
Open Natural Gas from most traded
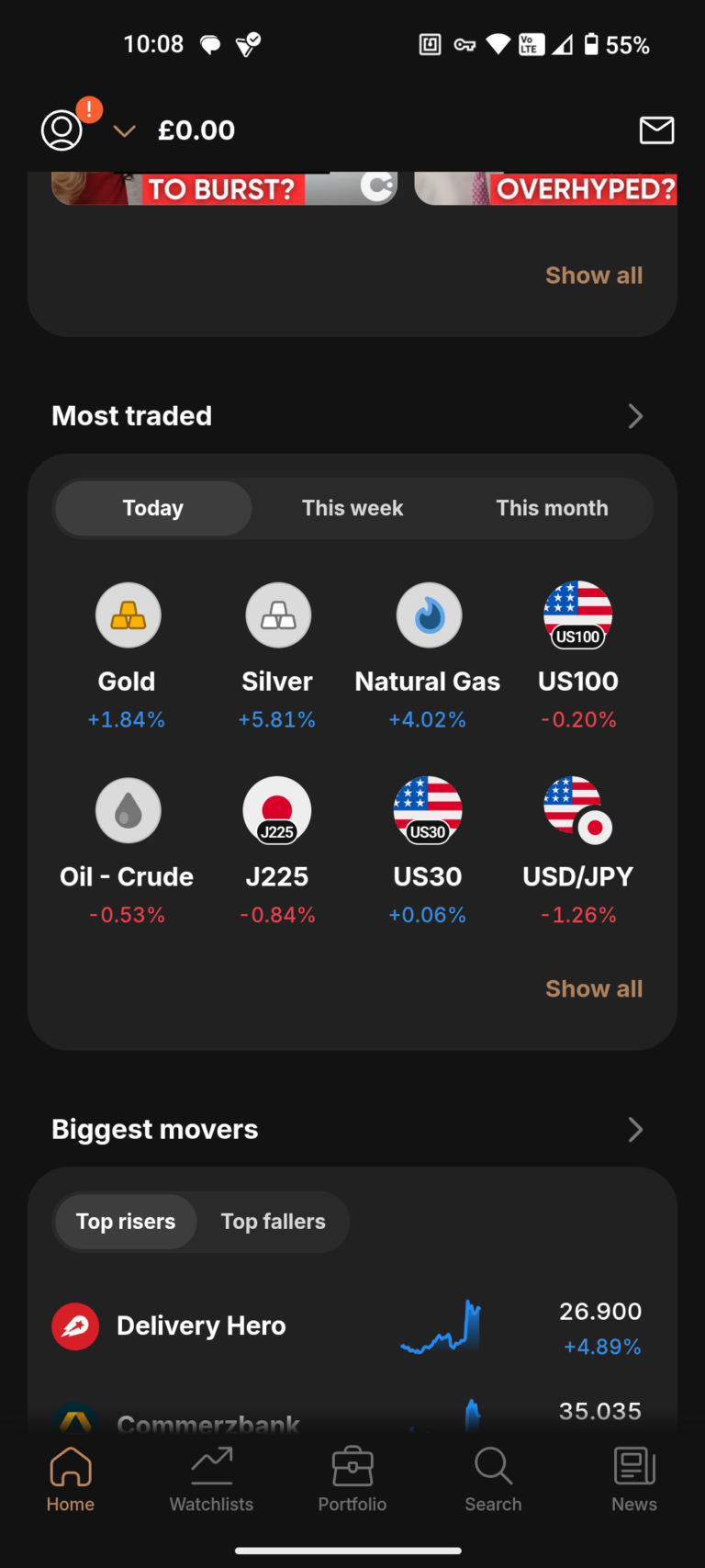pyautogui.click(x=428, y=615)
